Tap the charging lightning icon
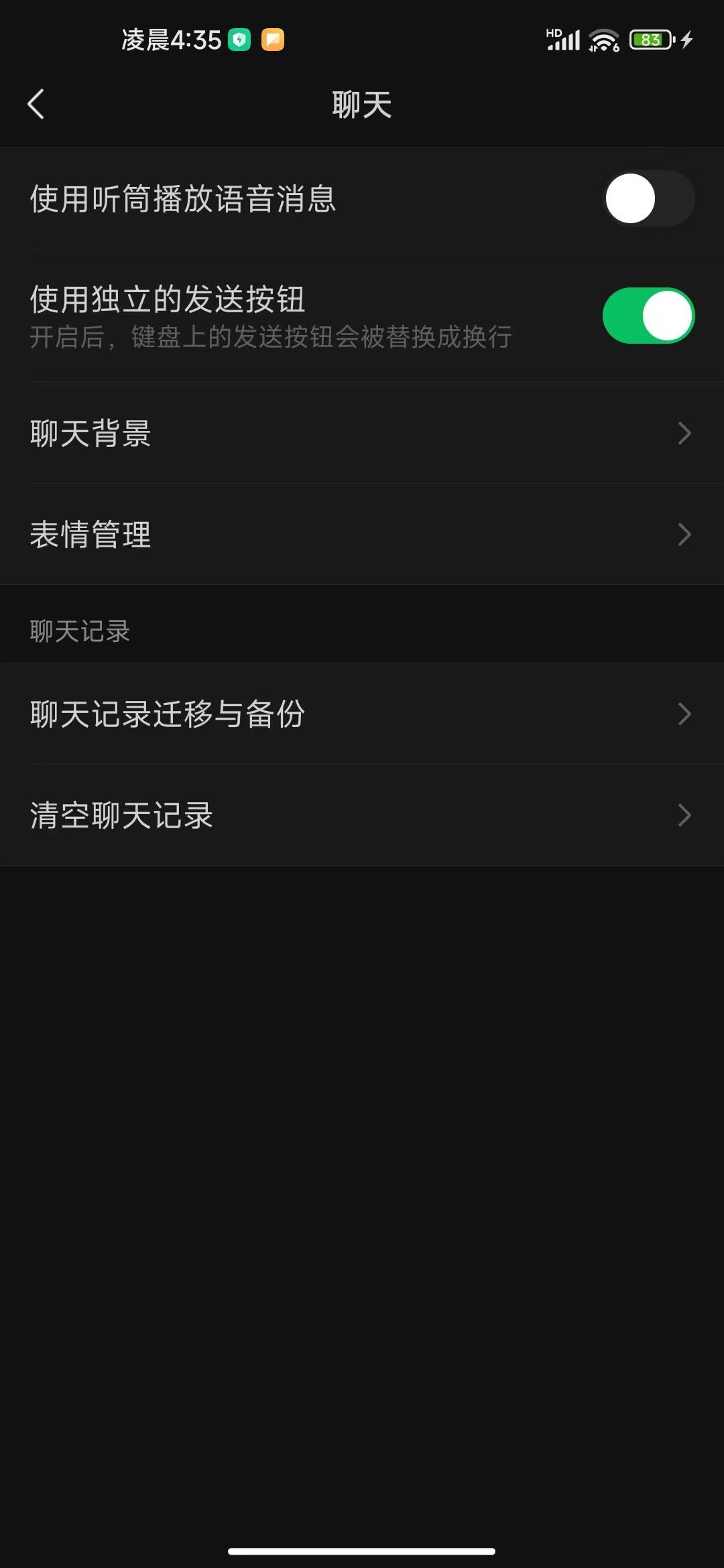 click(x=685, y=40)
